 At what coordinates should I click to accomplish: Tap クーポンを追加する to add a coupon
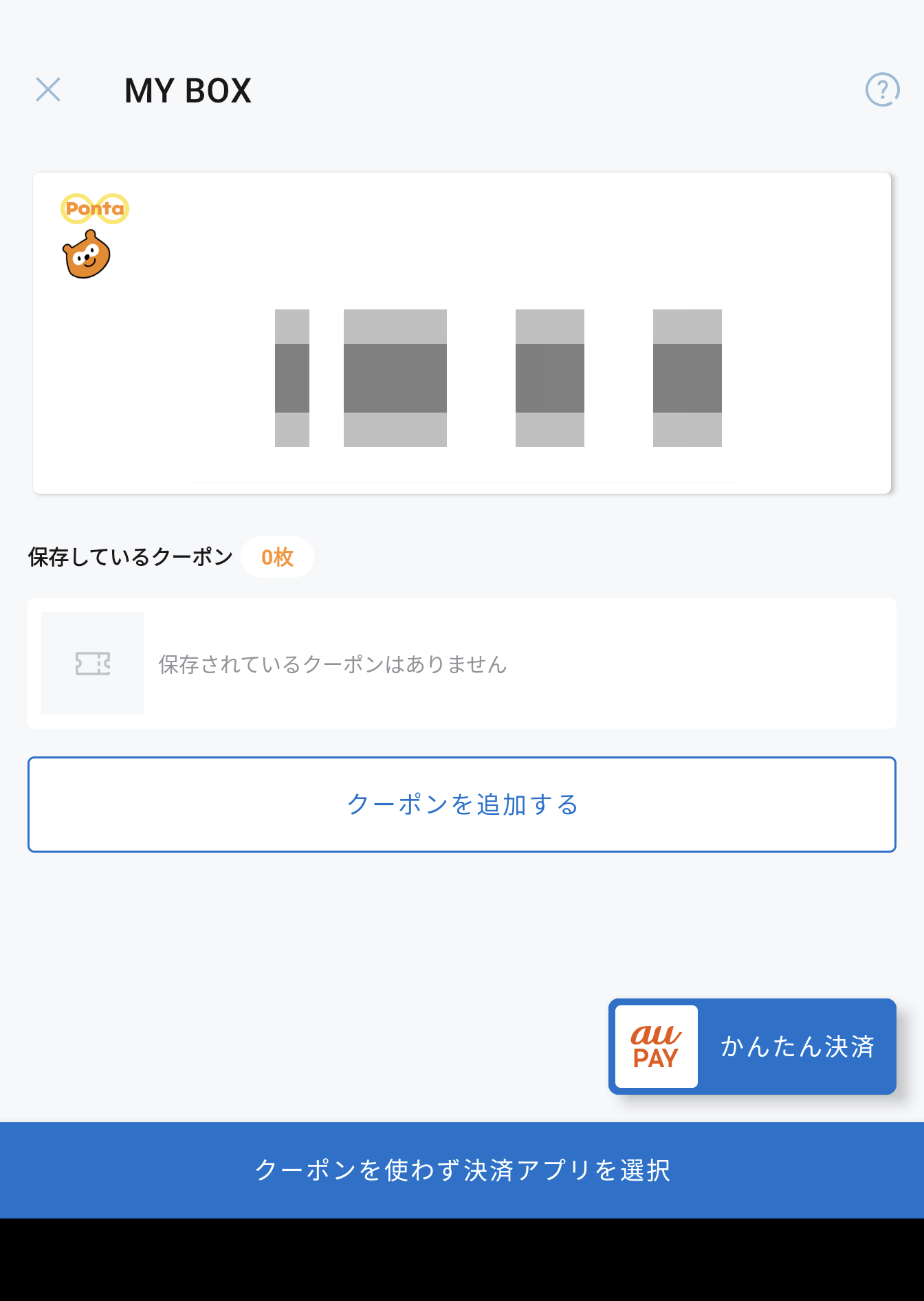point(462,805)
